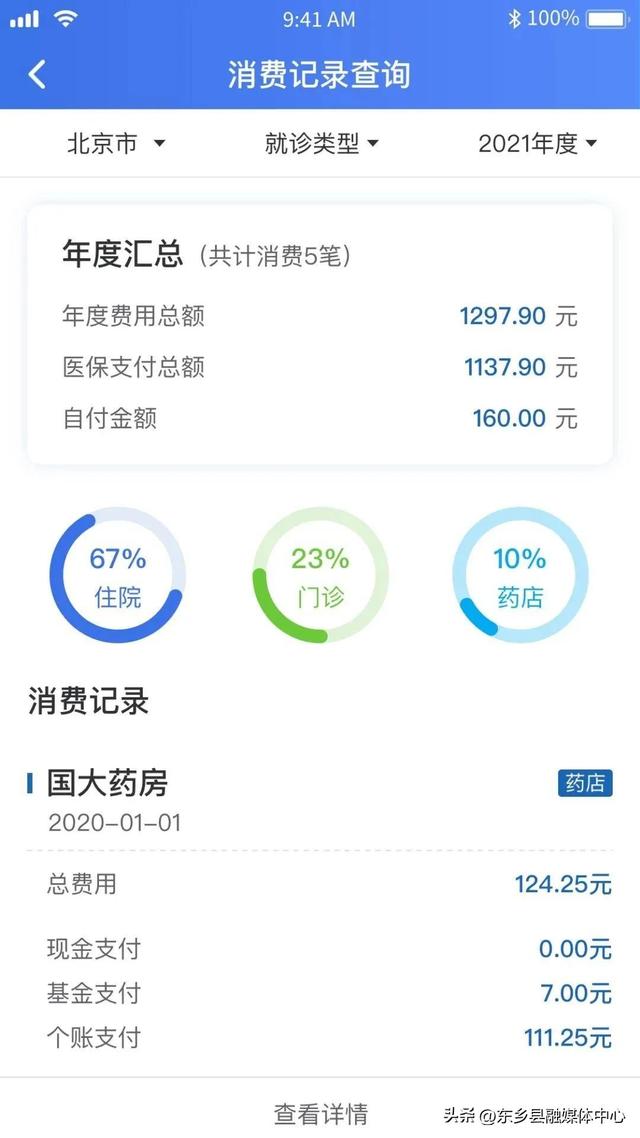Tap 查看详情 for 国大药房 record
Viewport: 640px width, 1138px height.
coord(321,1112)
